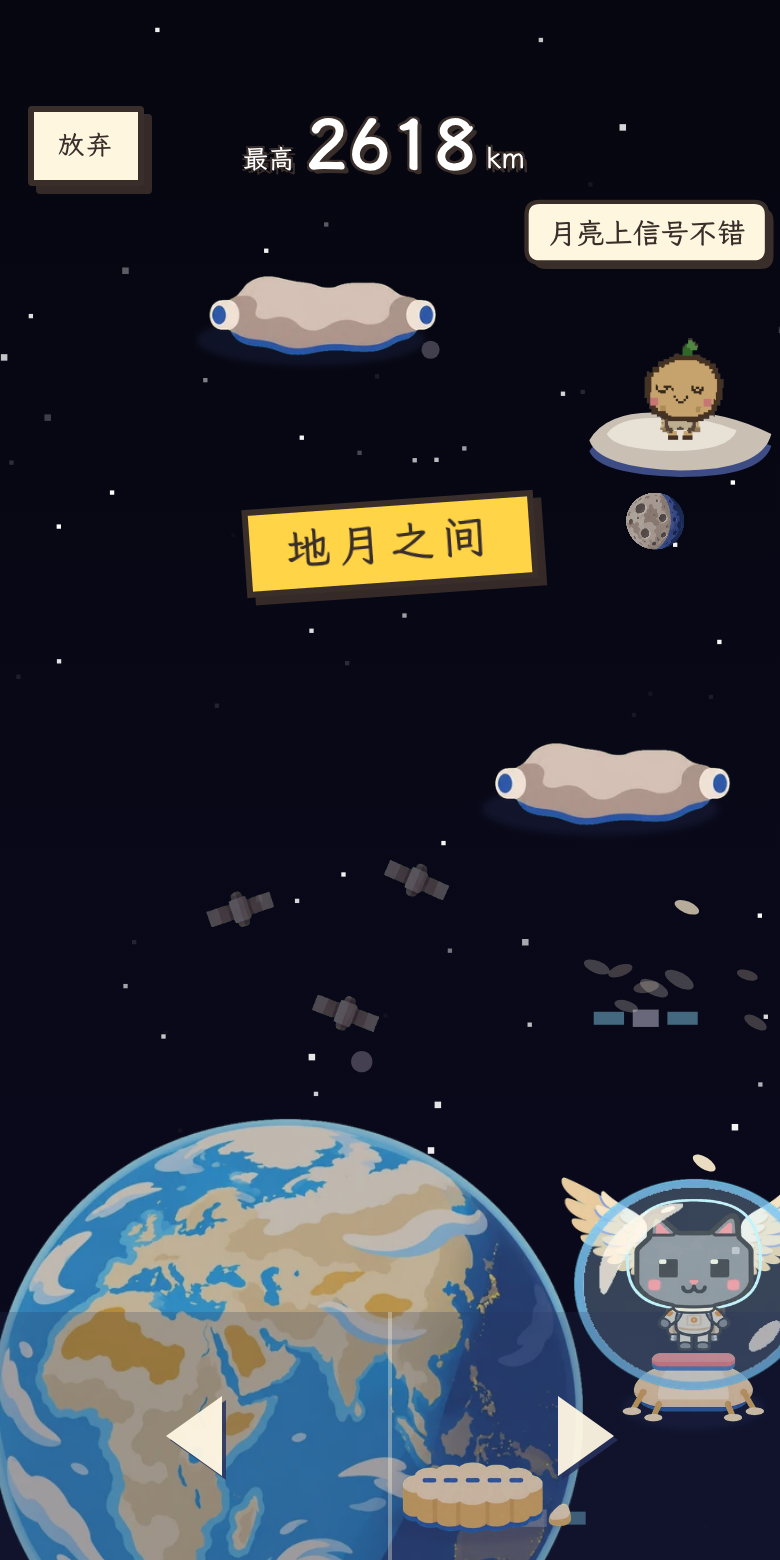Screen dimensions: 780x1560
Task: Move right with the right arrow
Action: click(x=585, y=1436)
